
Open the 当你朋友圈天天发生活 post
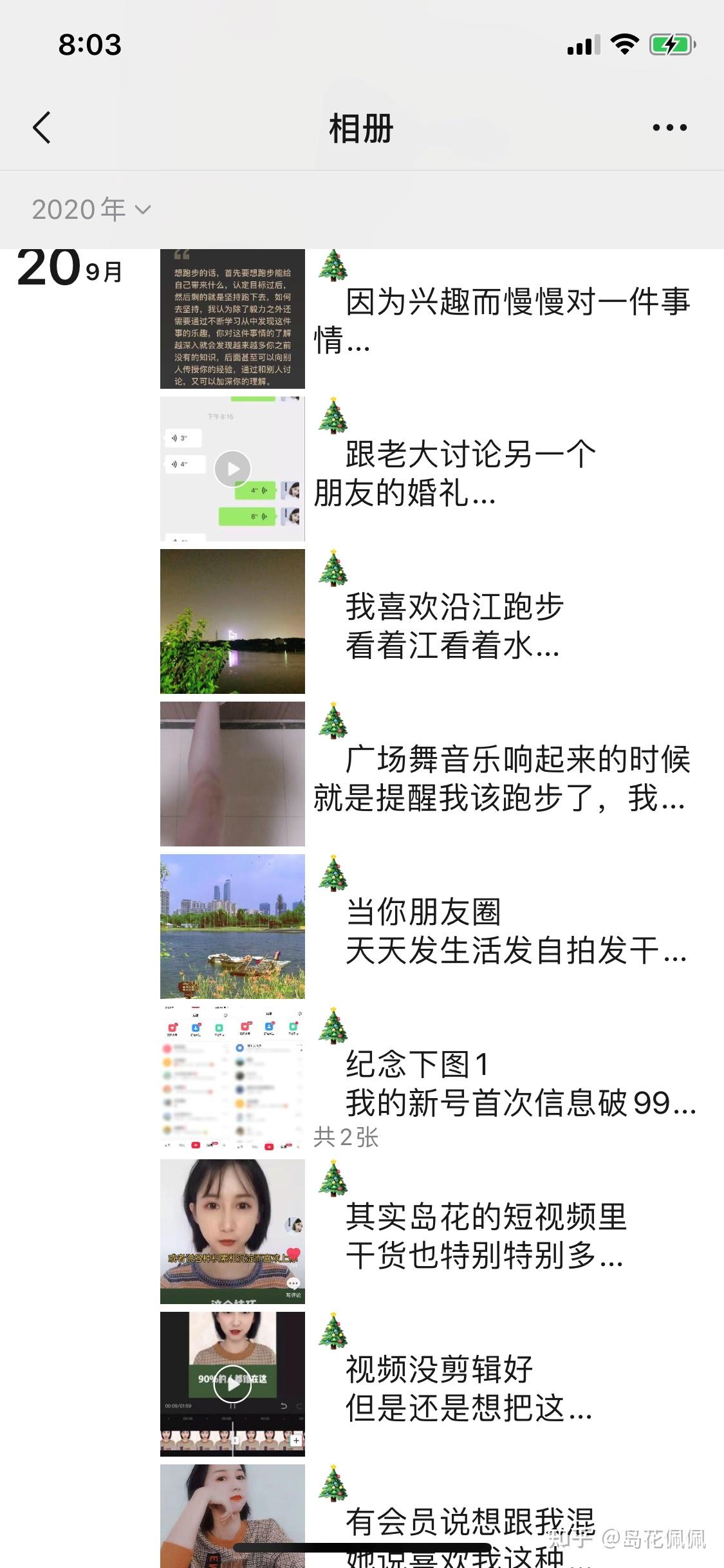click(515, 931)
